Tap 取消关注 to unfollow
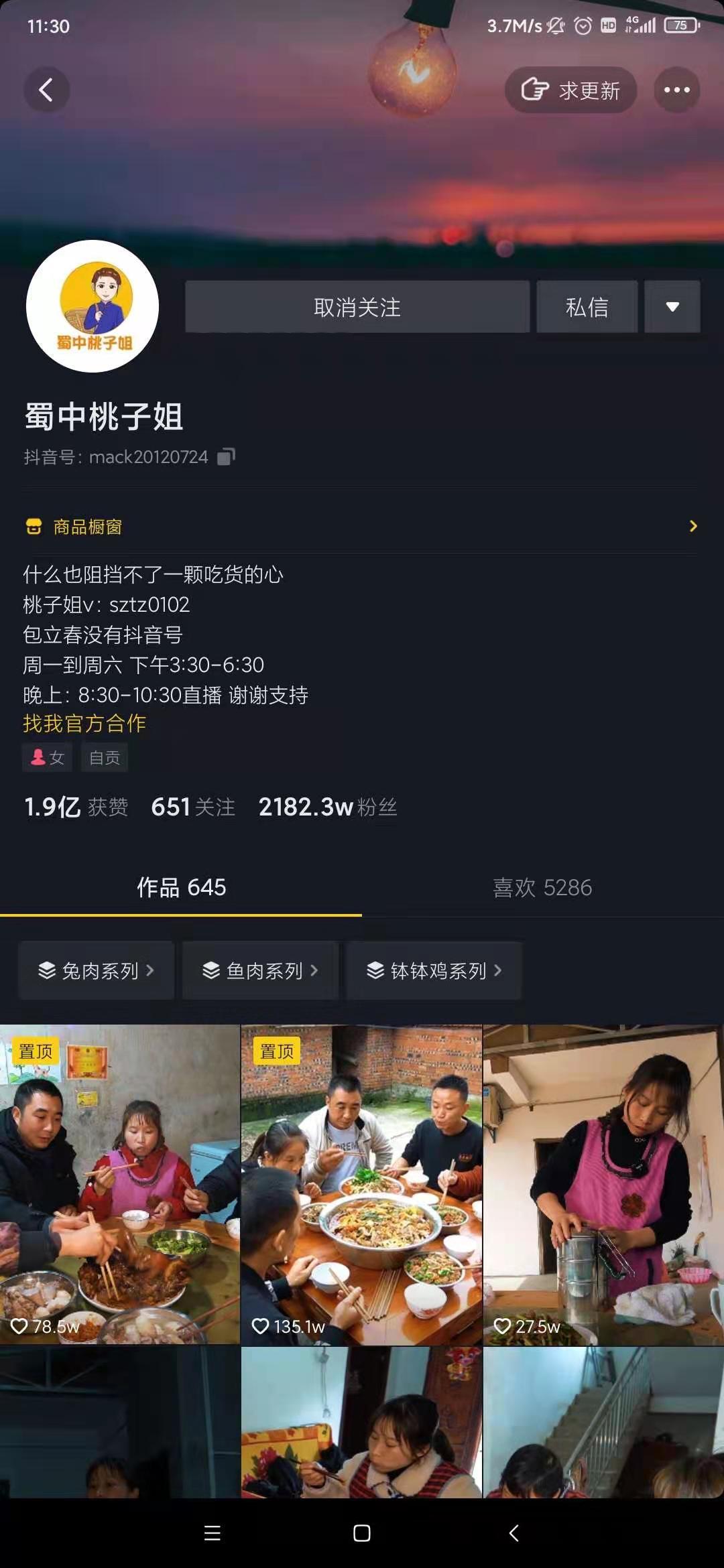This screenshot has height=1568, width=724. [x=357, y=307]
